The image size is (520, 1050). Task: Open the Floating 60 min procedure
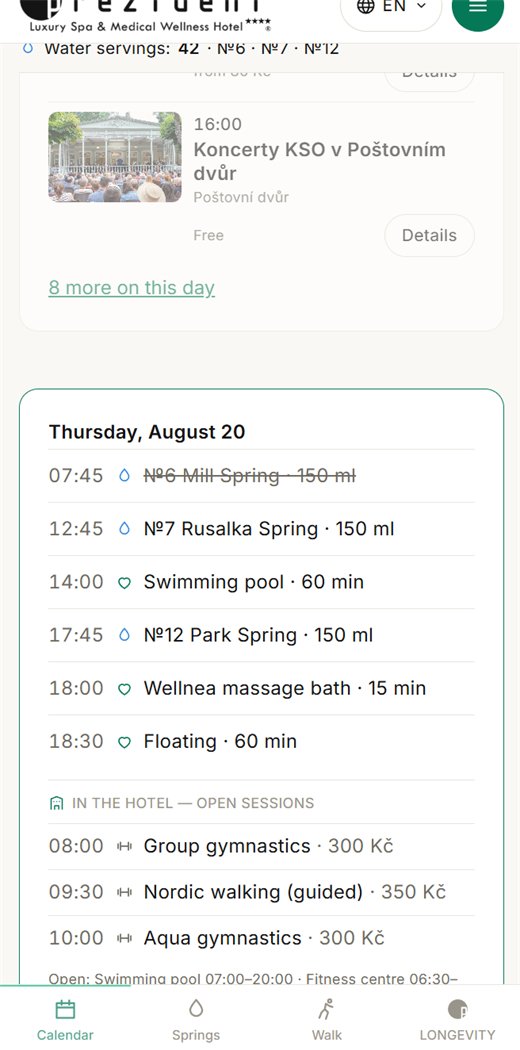click(x=261, y=741)
